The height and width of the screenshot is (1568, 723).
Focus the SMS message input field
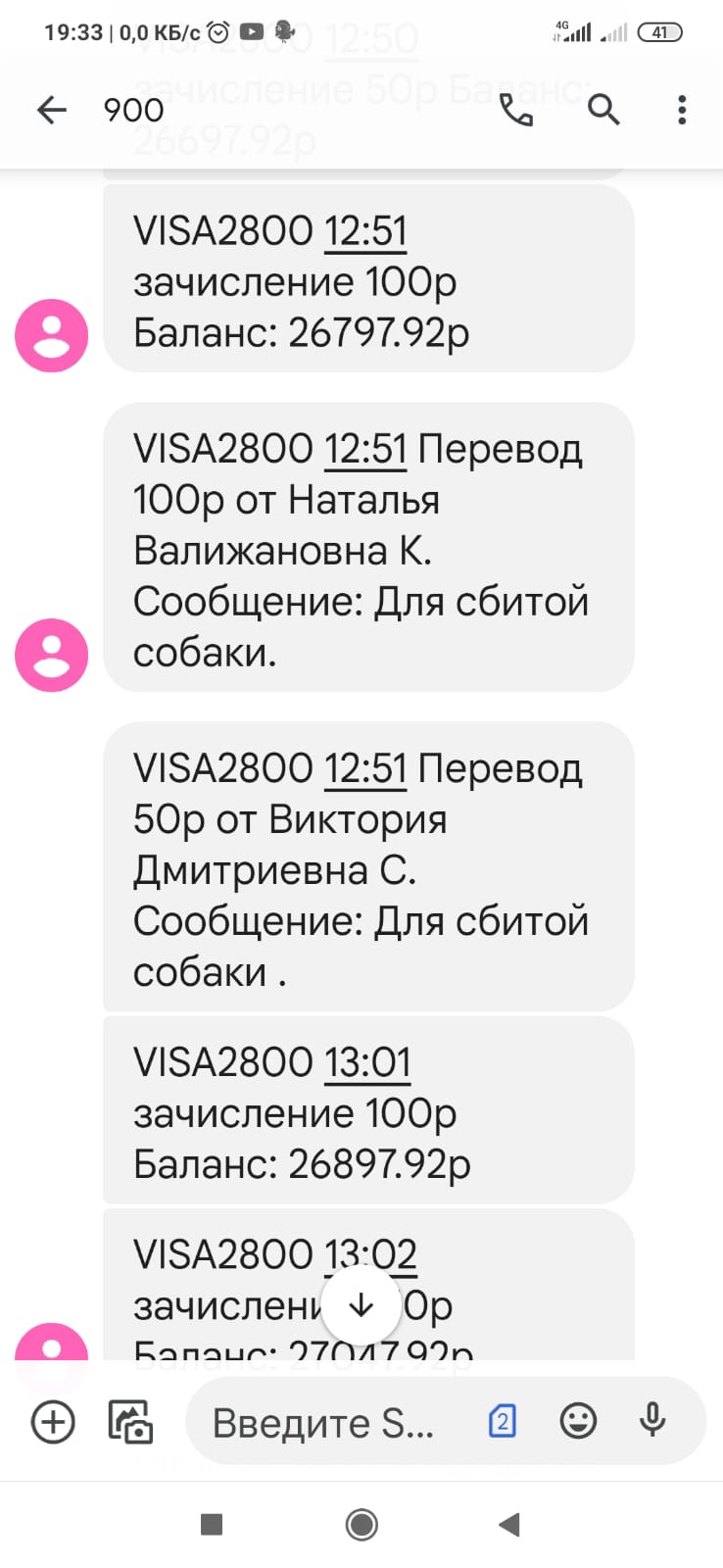pos(333,1422)
